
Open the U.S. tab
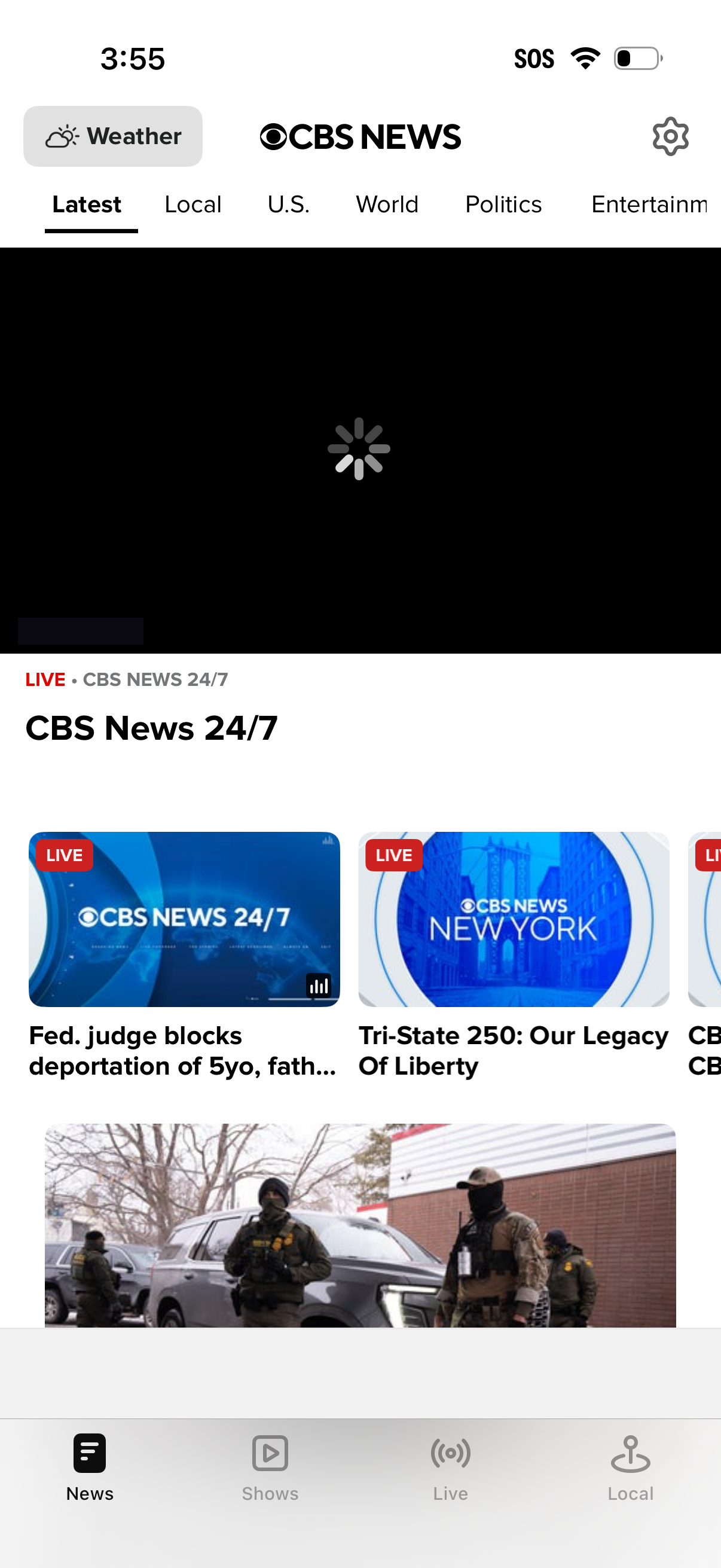click(288, 205)
